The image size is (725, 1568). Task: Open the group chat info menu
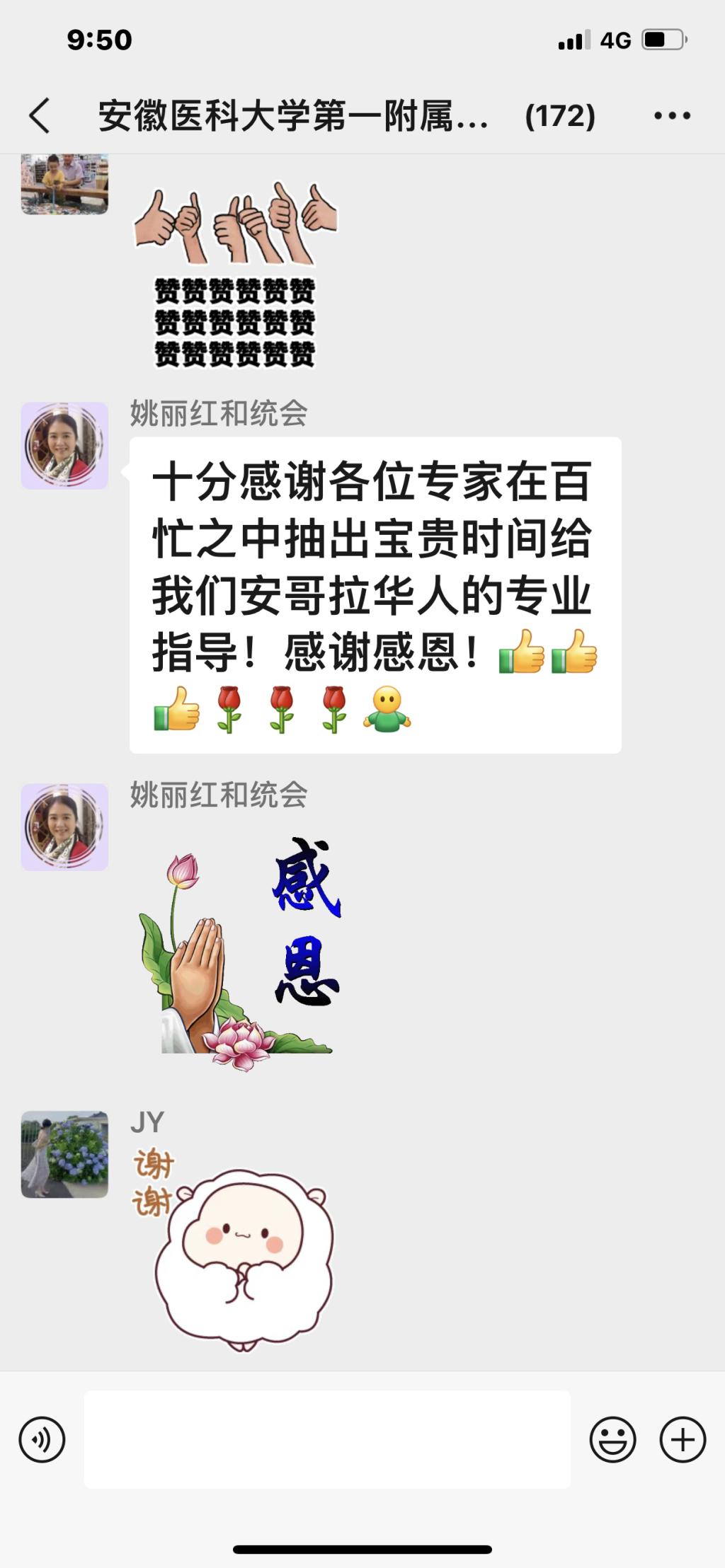(x=671, y=115)
